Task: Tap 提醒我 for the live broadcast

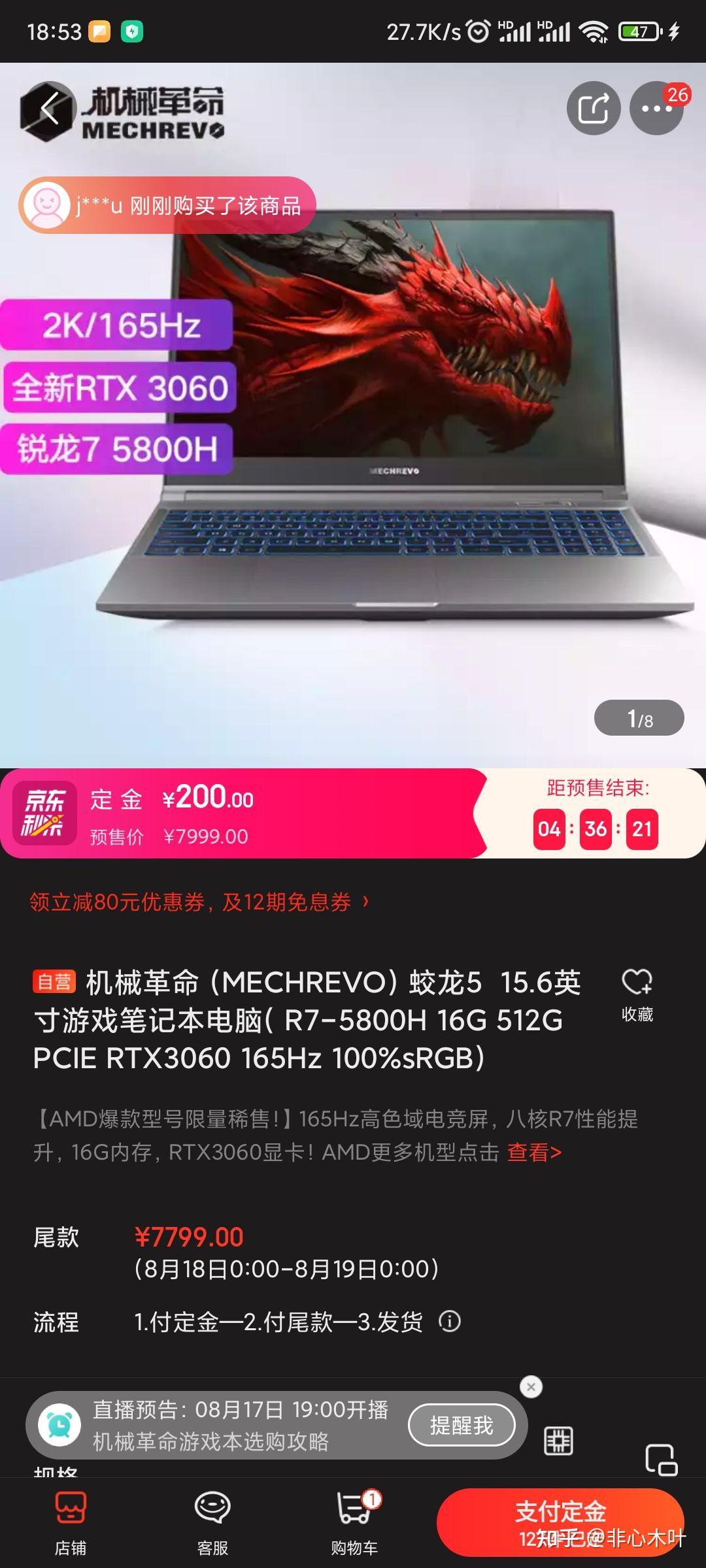Action: tap(462, 1425)
